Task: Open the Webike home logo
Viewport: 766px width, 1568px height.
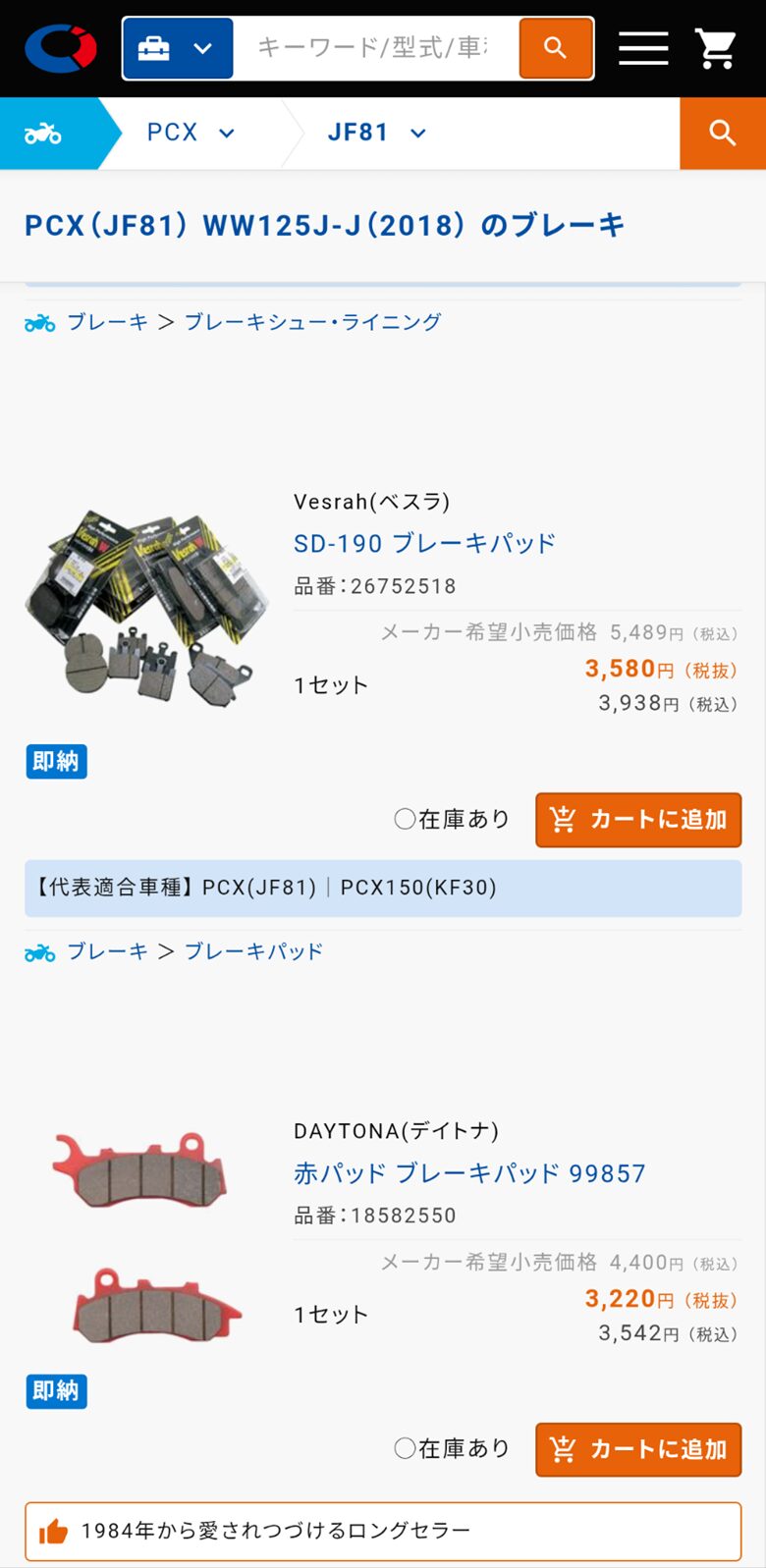Action: [x=61, y=47]
